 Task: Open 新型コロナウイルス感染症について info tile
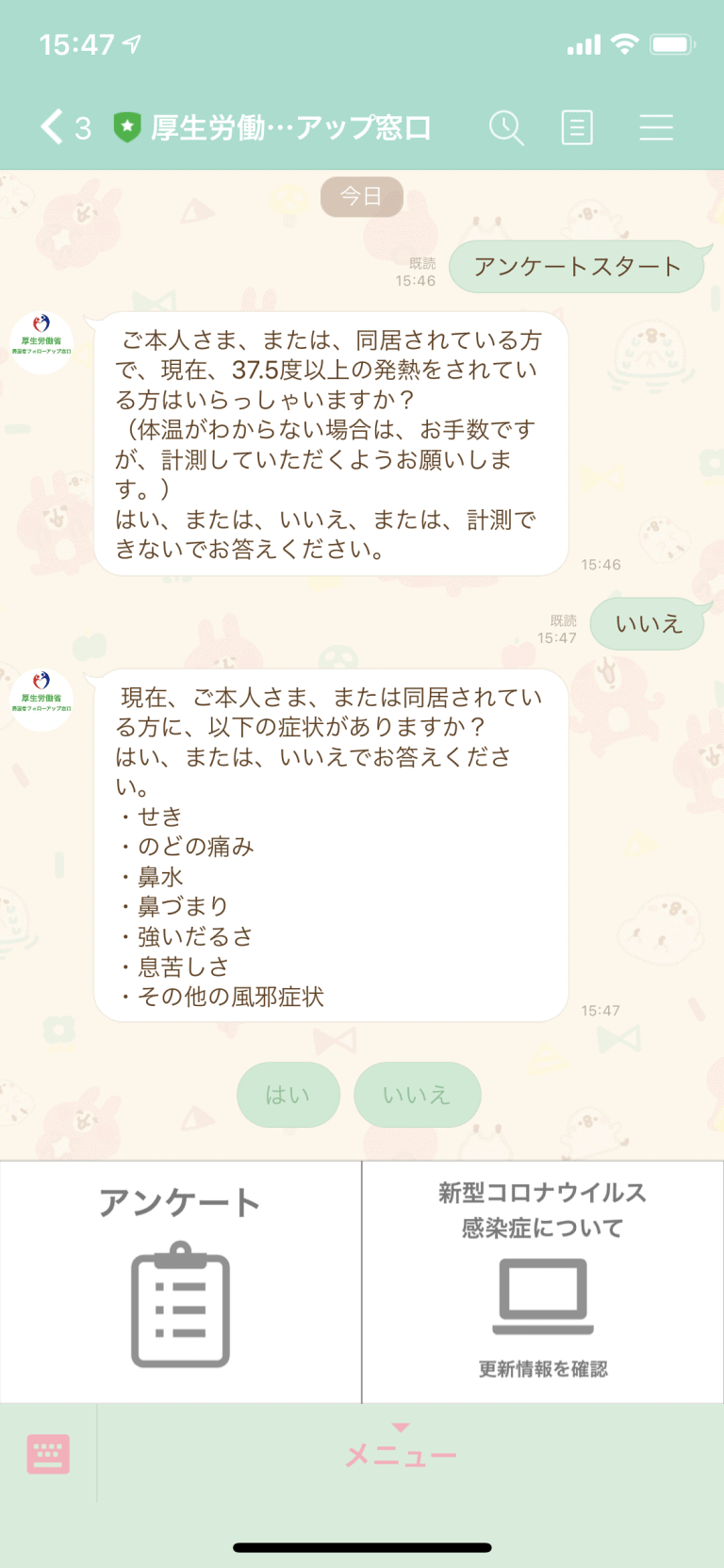coord(543,1281)
